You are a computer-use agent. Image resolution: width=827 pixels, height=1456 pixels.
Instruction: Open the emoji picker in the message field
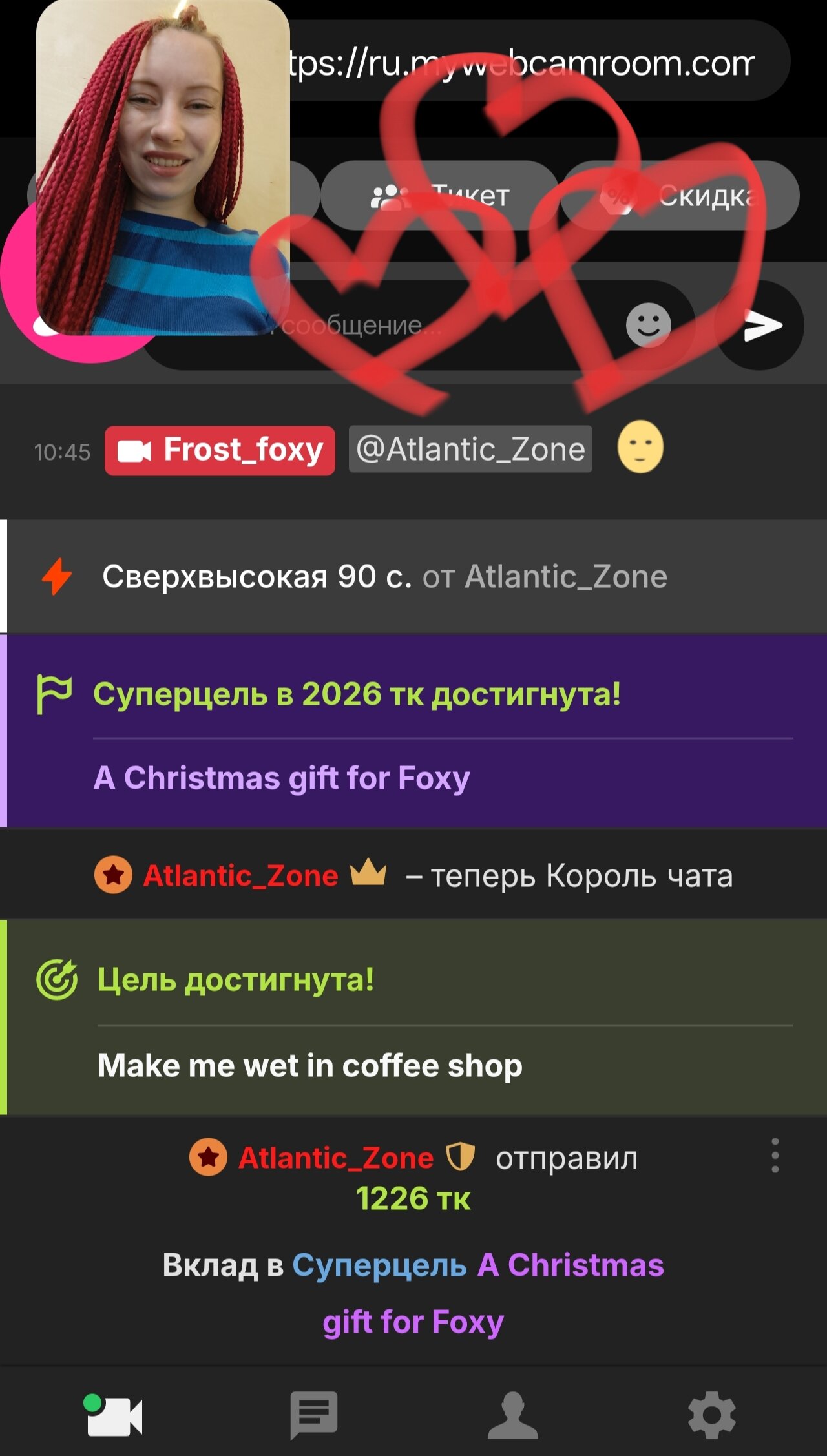648,324
